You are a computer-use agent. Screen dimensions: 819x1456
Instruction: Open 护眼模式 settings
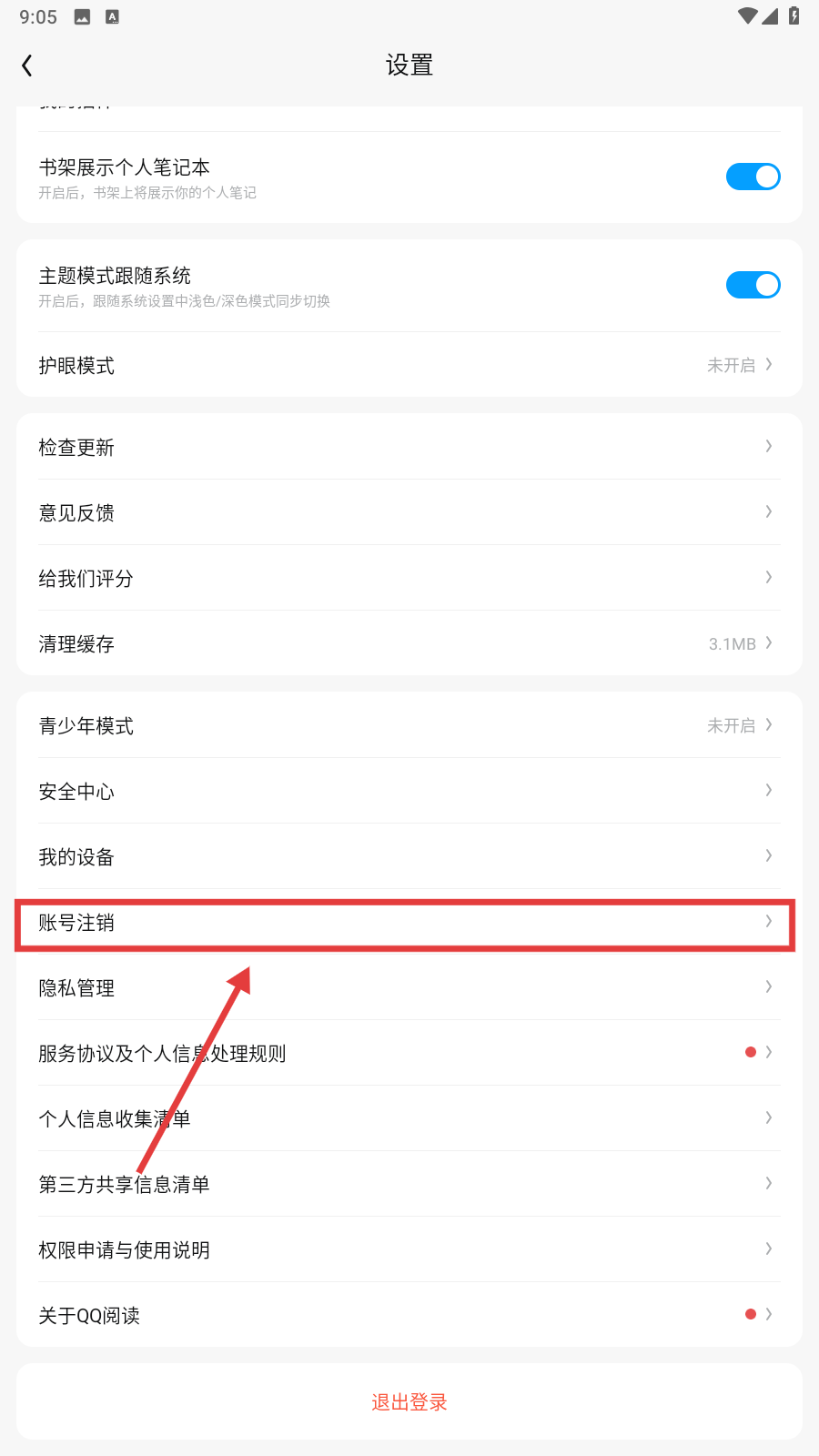click(x=409, y=365)
